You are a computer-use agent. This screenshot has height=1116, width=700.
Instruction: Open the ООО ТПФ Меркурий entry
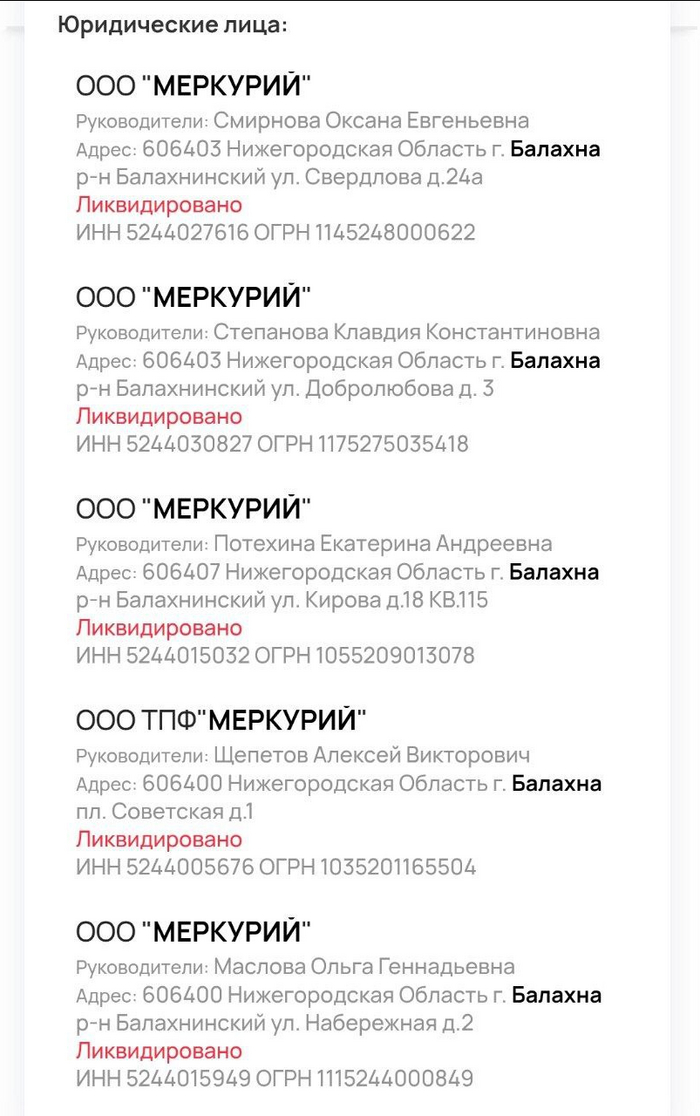point(221,720)
